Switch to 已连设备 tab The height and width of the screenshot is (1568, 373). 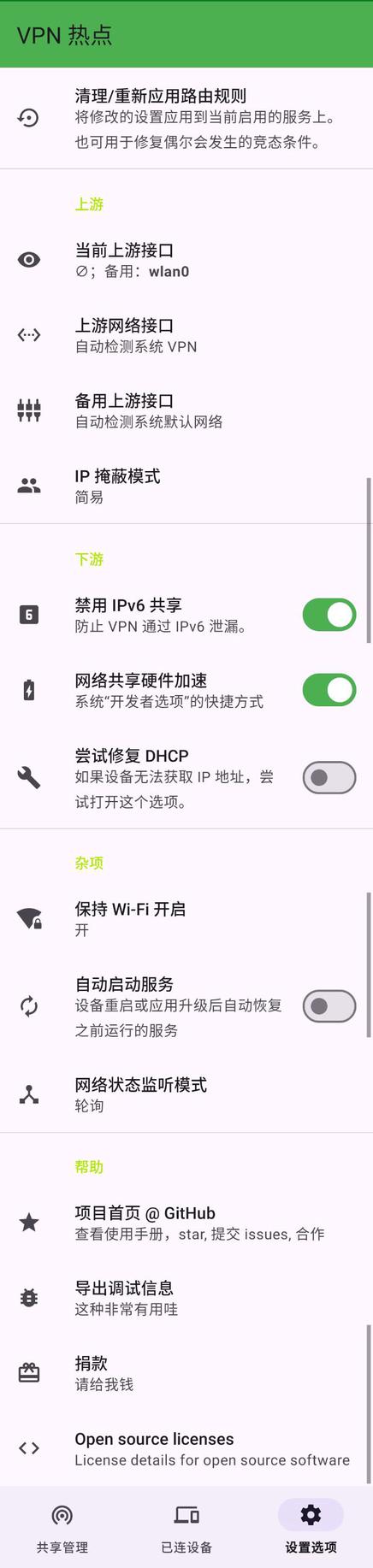(186, 1527)
